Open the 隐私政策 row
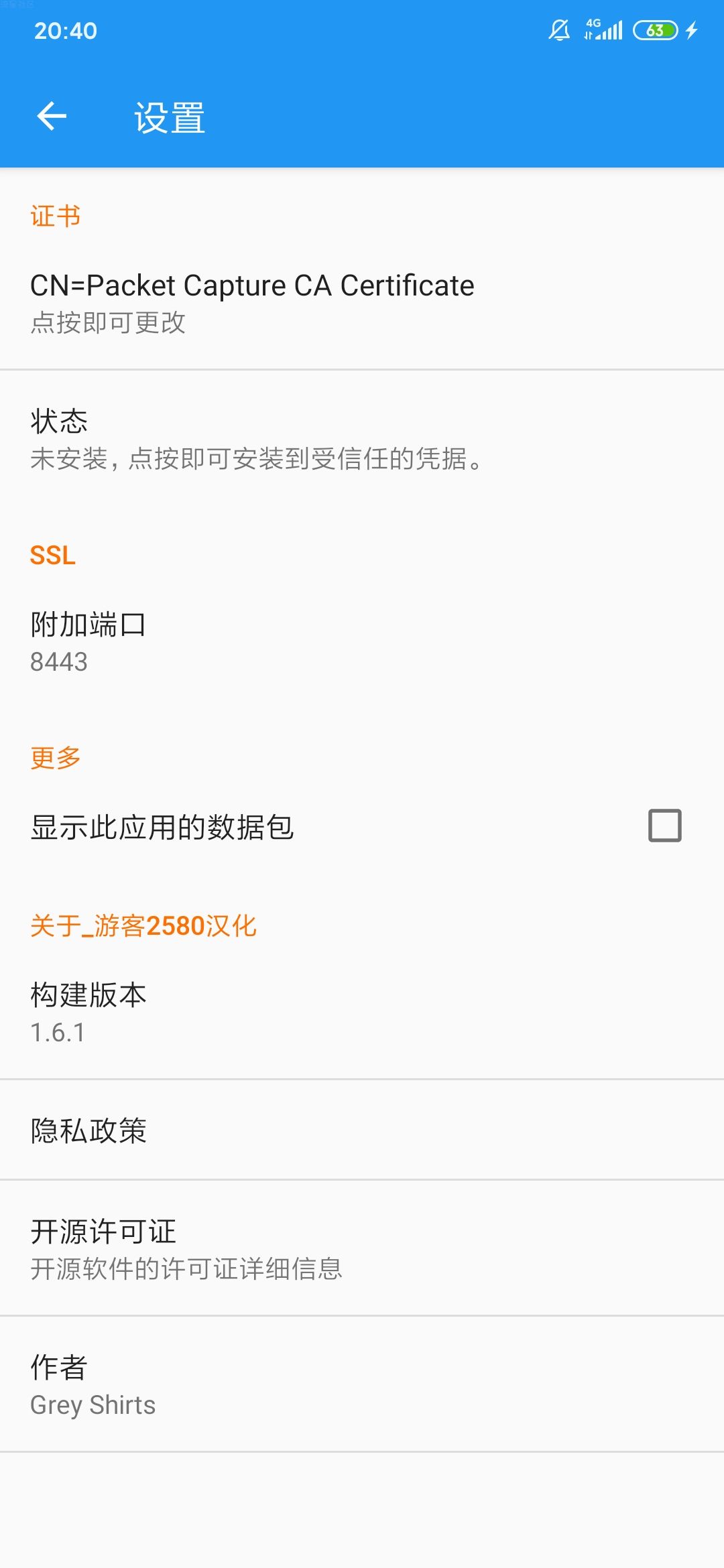Screen dimensions: 724x1568 point(362,1130)
